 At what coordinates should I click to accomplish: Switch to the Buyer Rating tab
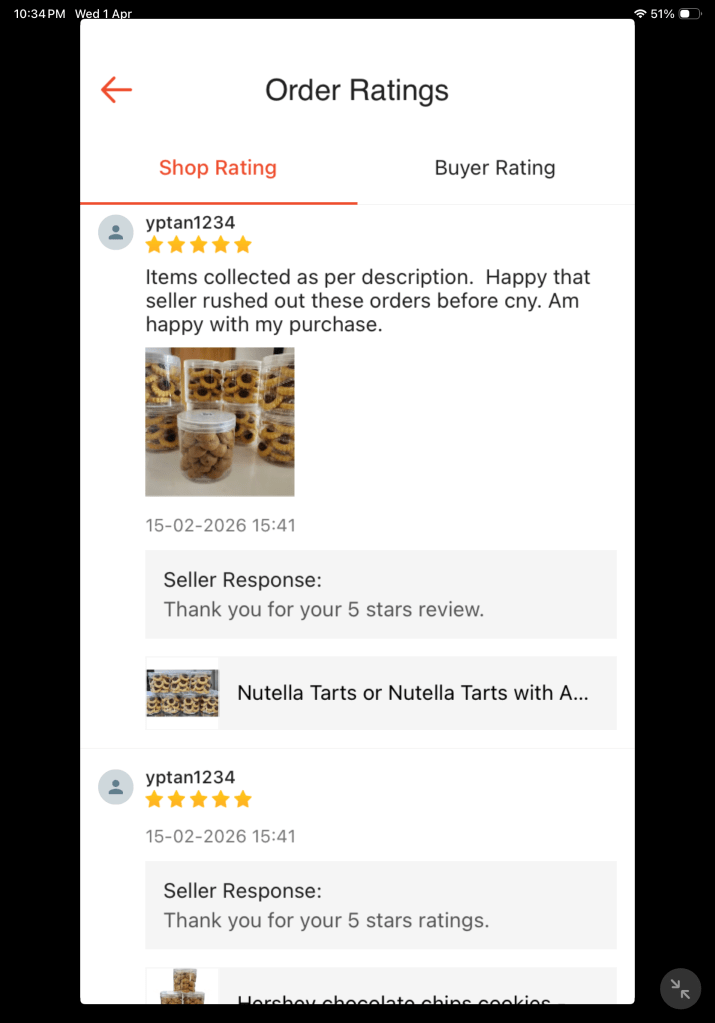(494, 168)
